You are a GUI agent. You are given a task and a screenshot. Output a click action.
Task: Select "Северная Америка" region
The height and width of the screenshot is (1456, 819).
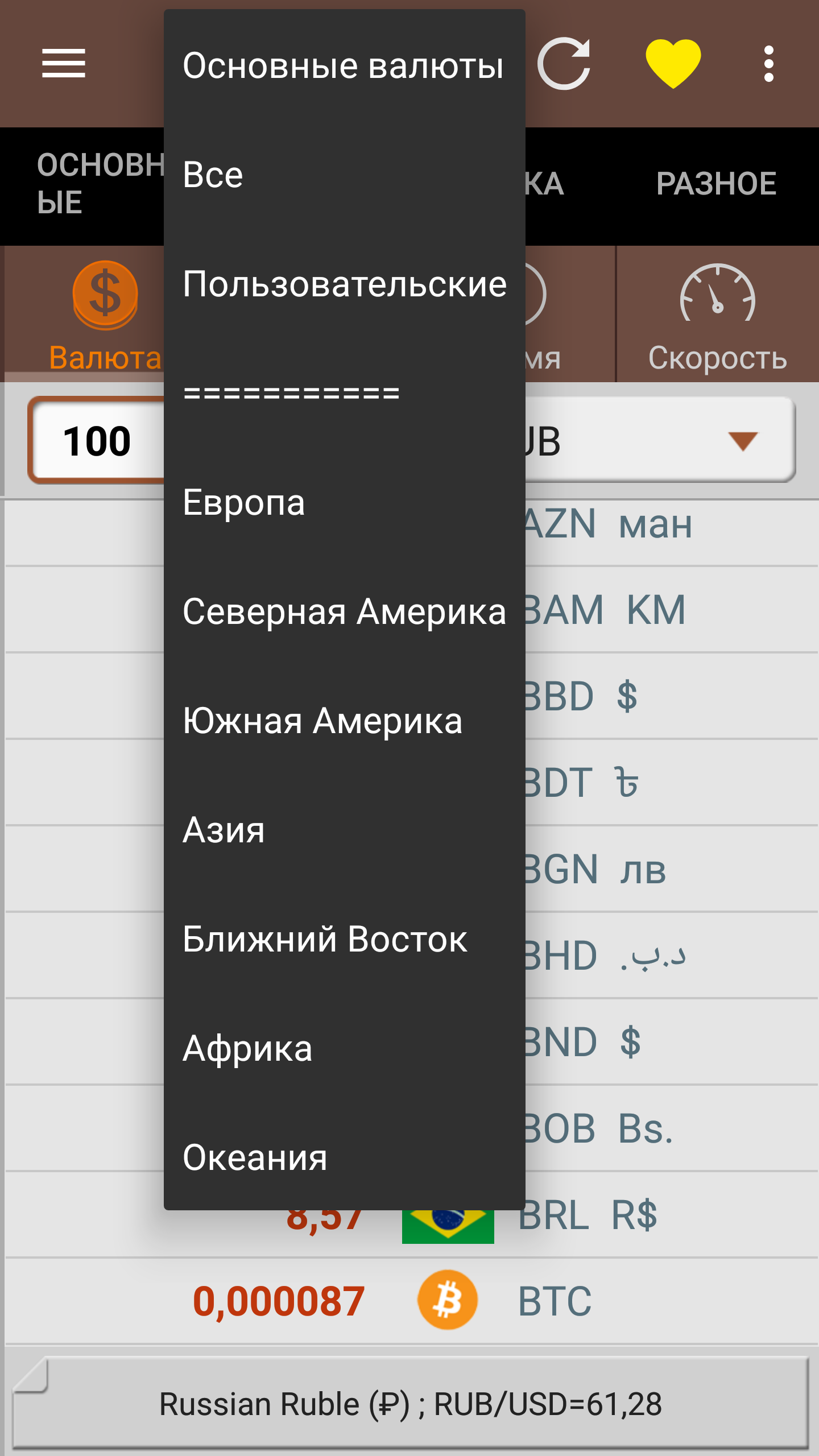pyautogui.click(x=344, y=611)
